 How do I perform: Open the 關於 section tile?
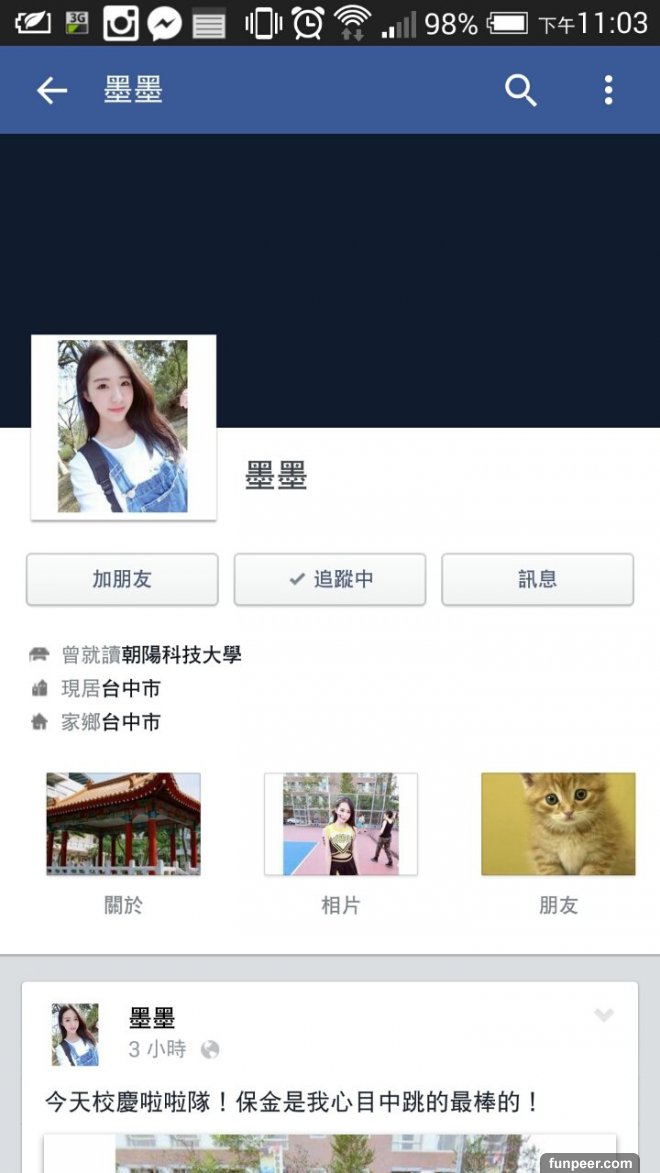tap(123, 825)
